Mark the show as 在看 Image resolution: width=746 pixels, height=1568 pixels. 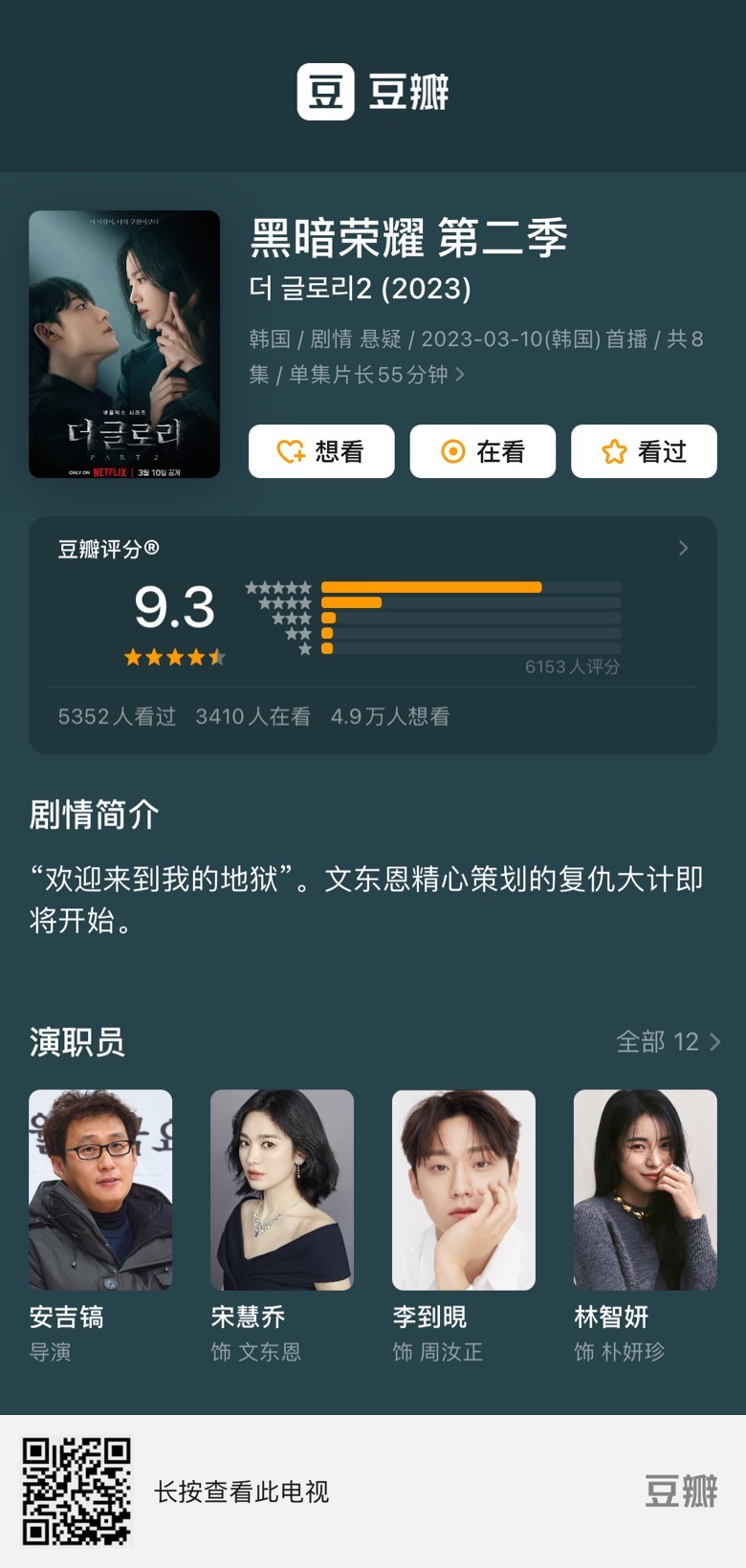click(483, 451)
